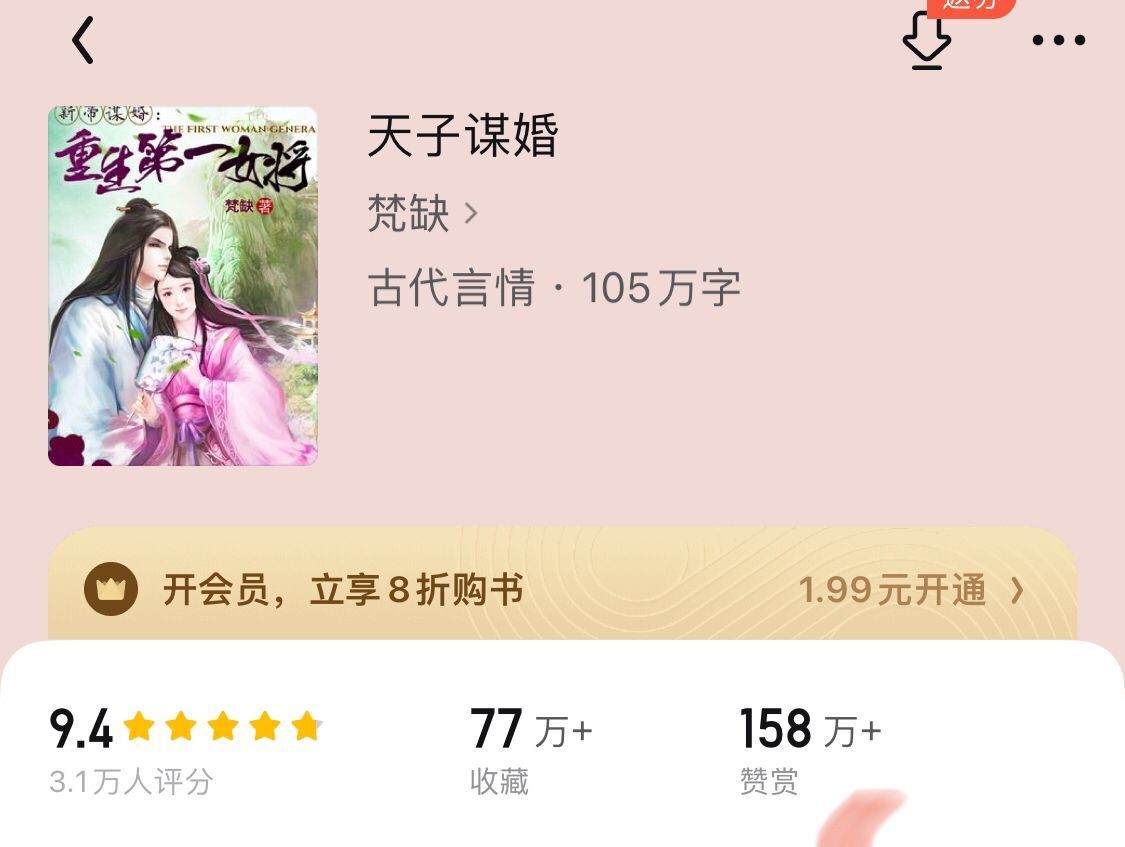Image resolution: width=1125 pixels, height=847 pixels.
Task: Download this book
Action: click(926, 44)
